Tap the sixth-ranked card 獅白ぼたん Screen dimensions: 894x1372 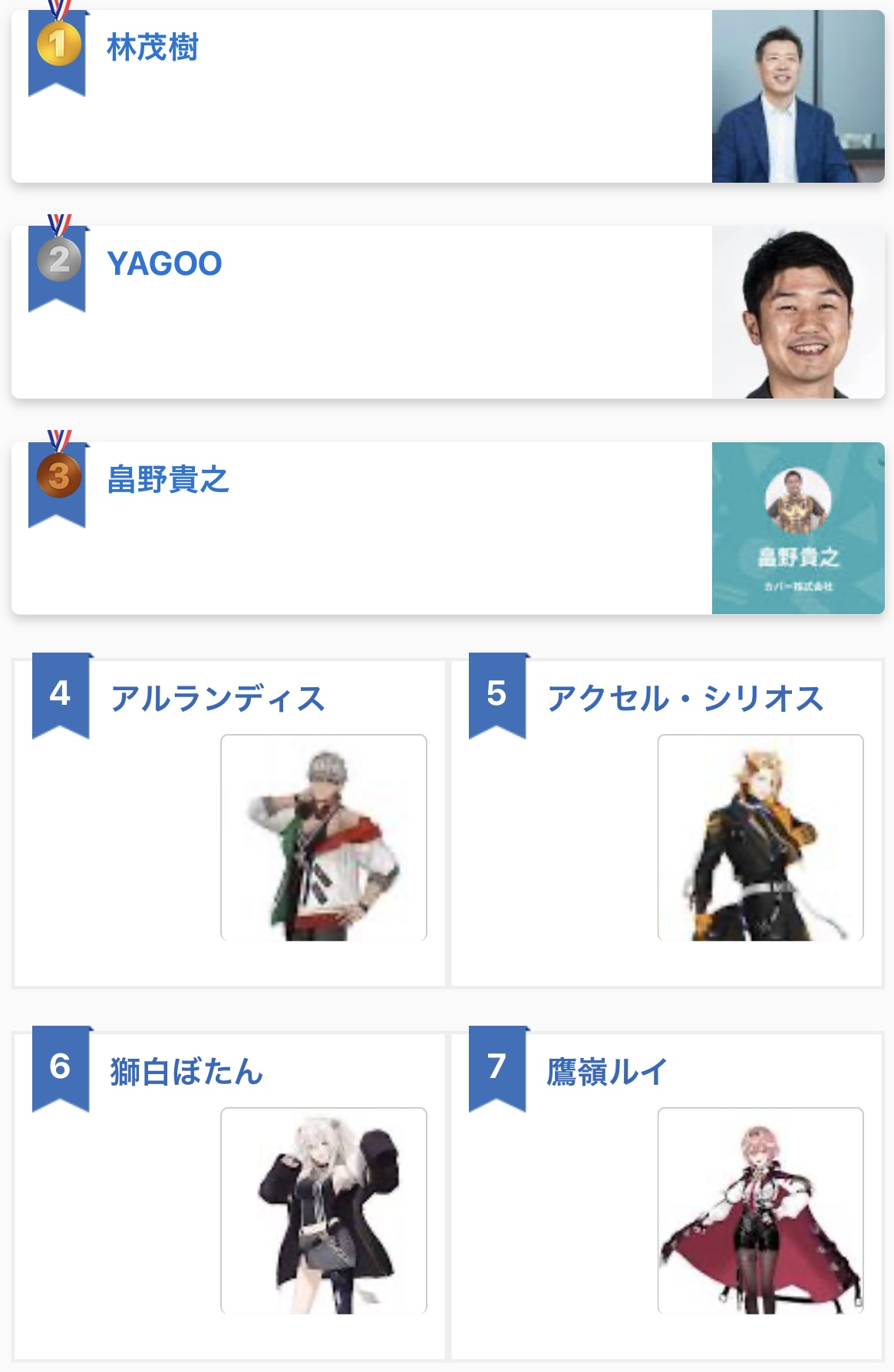(x=186, y=1072)
